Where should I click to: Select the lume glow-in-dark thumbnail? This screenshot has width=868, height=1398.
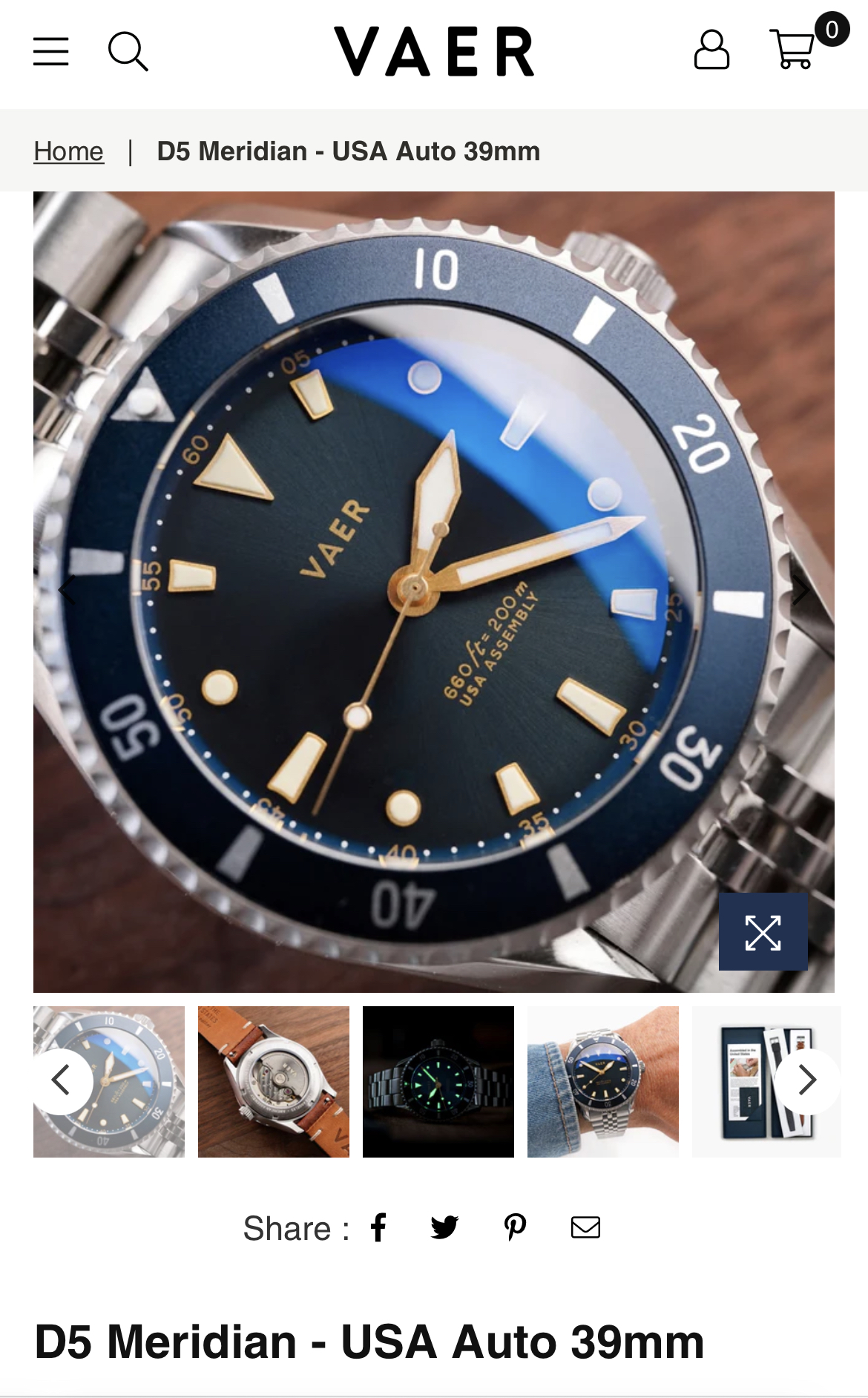438,1082
